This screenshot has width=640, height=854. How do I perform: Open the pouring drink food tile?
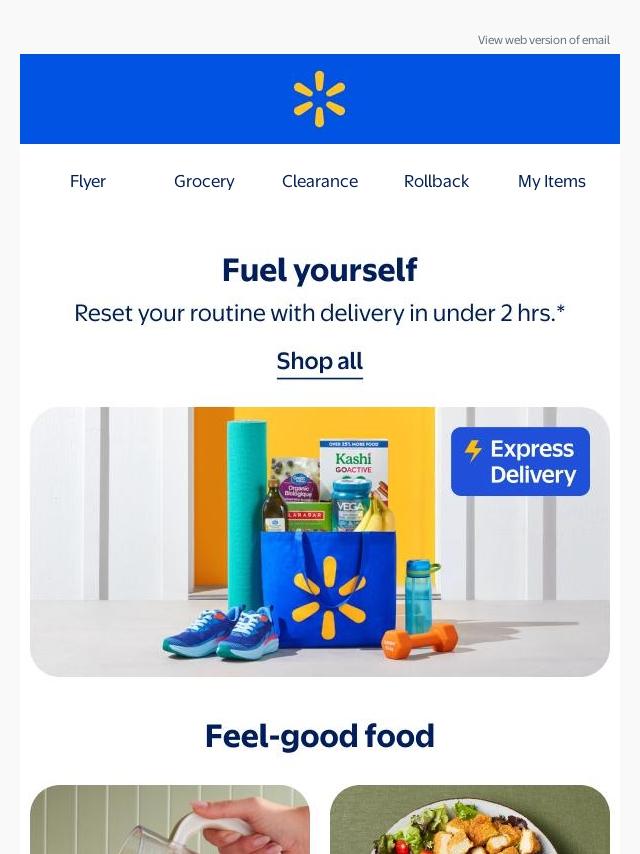(170, 820)
